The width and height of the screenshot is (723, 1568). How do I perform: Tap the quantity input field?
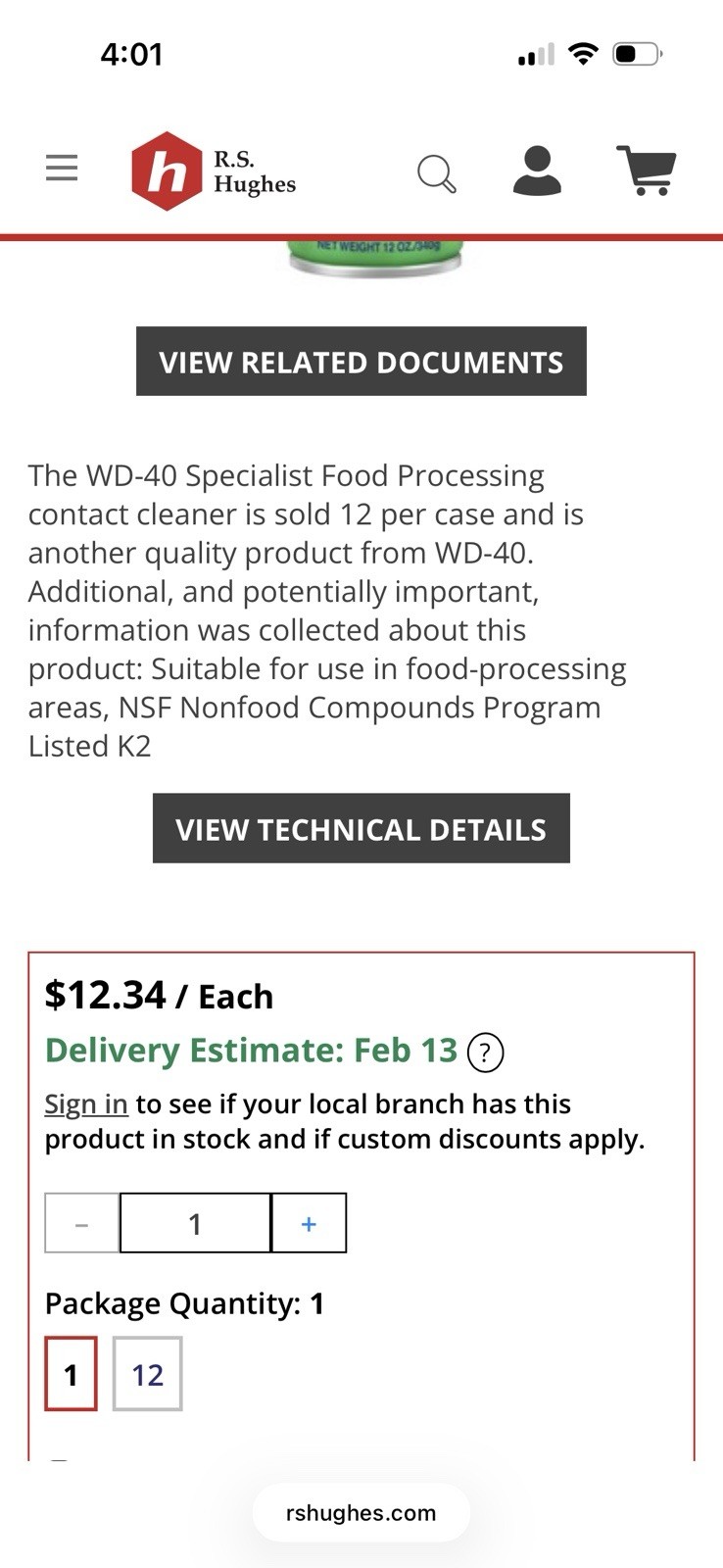pyautogui.click(x=195, y=1223)
